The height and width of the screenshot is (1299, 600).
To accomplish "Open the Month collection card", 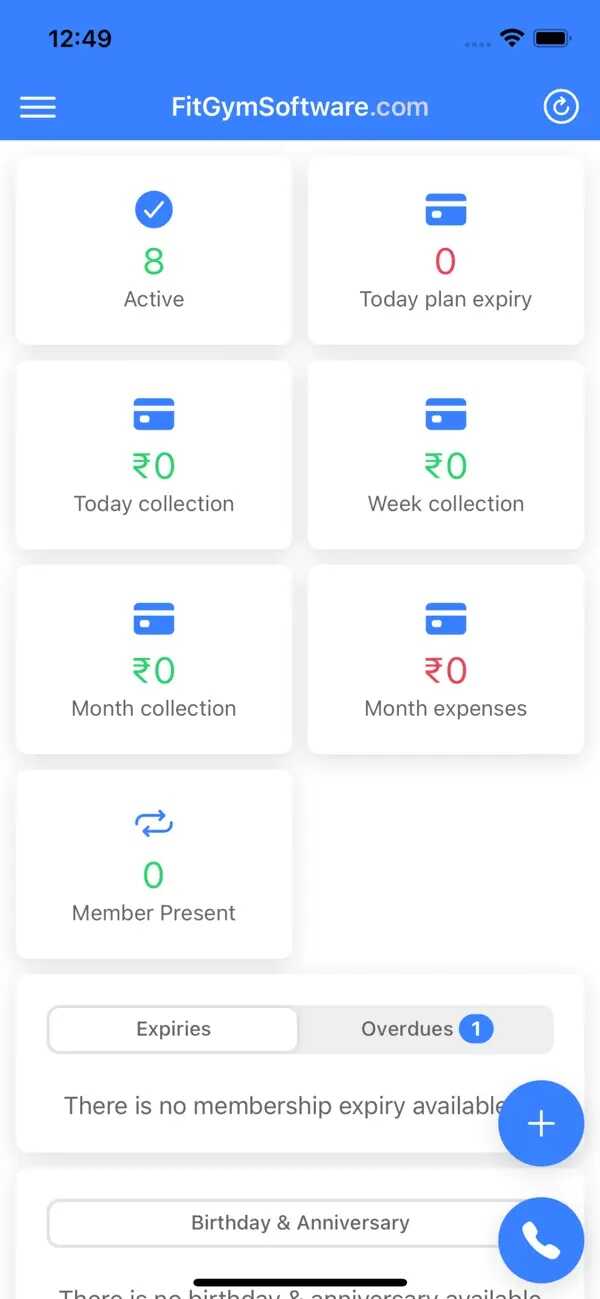I will (x=154, y=660).
